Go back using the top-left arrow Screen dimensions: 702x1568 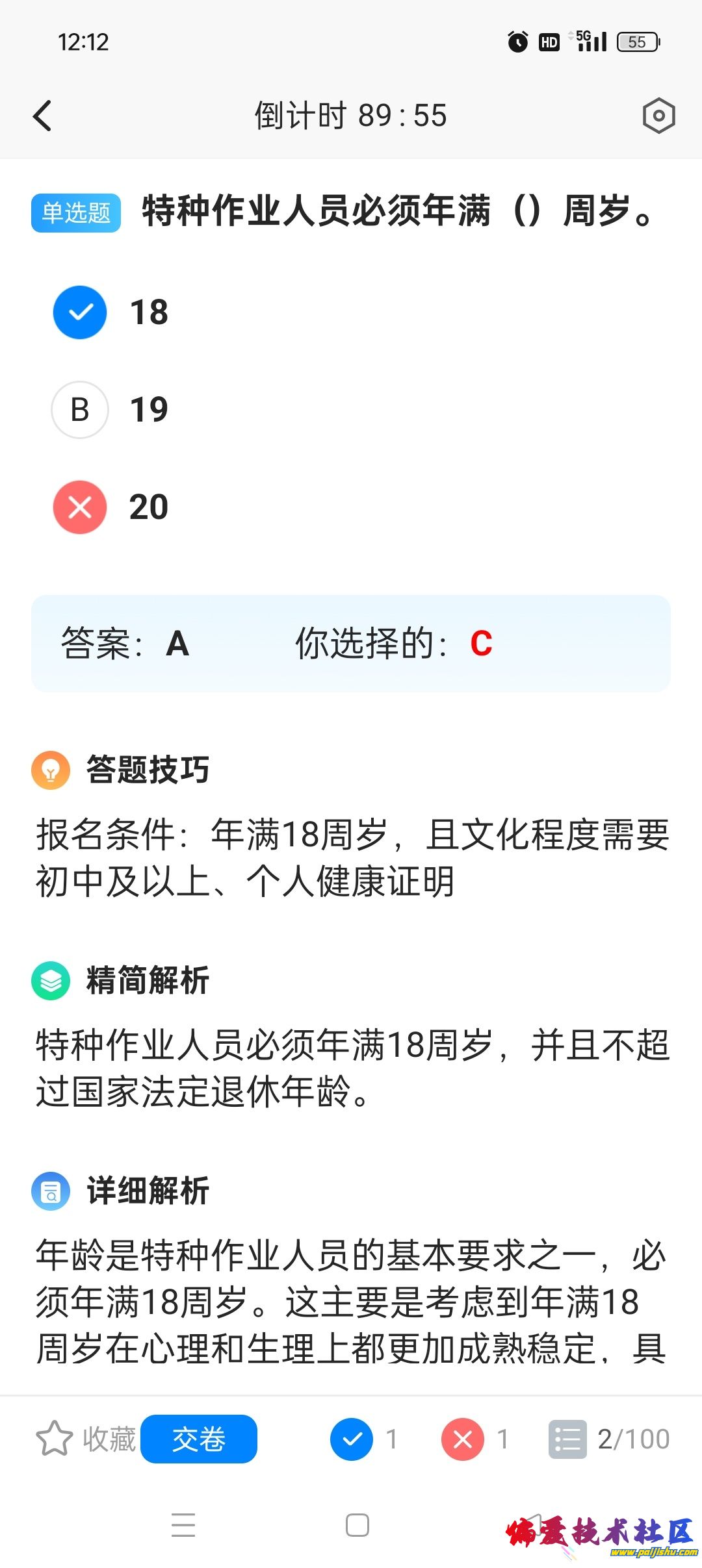(43, 116)
